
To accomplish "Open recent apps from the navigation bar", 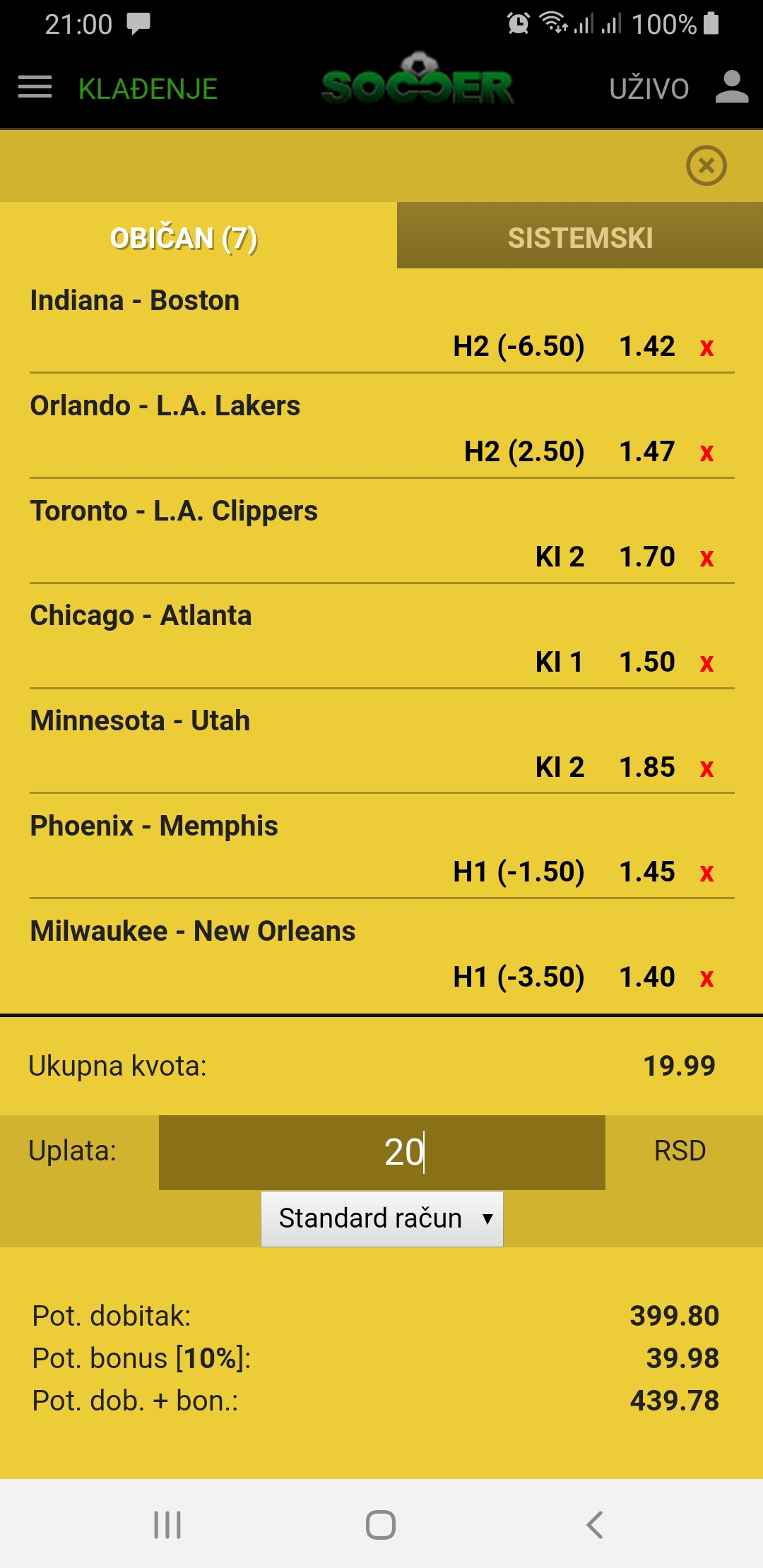I will pos(167,1524).
